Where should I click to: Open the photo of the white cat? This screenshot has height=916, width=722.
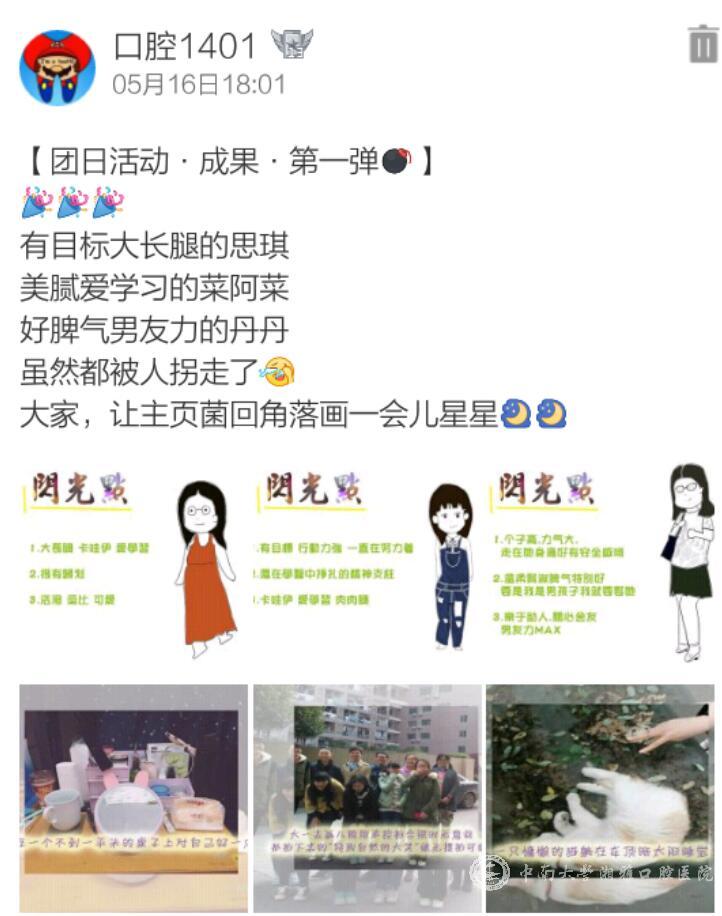click(600, 797)
